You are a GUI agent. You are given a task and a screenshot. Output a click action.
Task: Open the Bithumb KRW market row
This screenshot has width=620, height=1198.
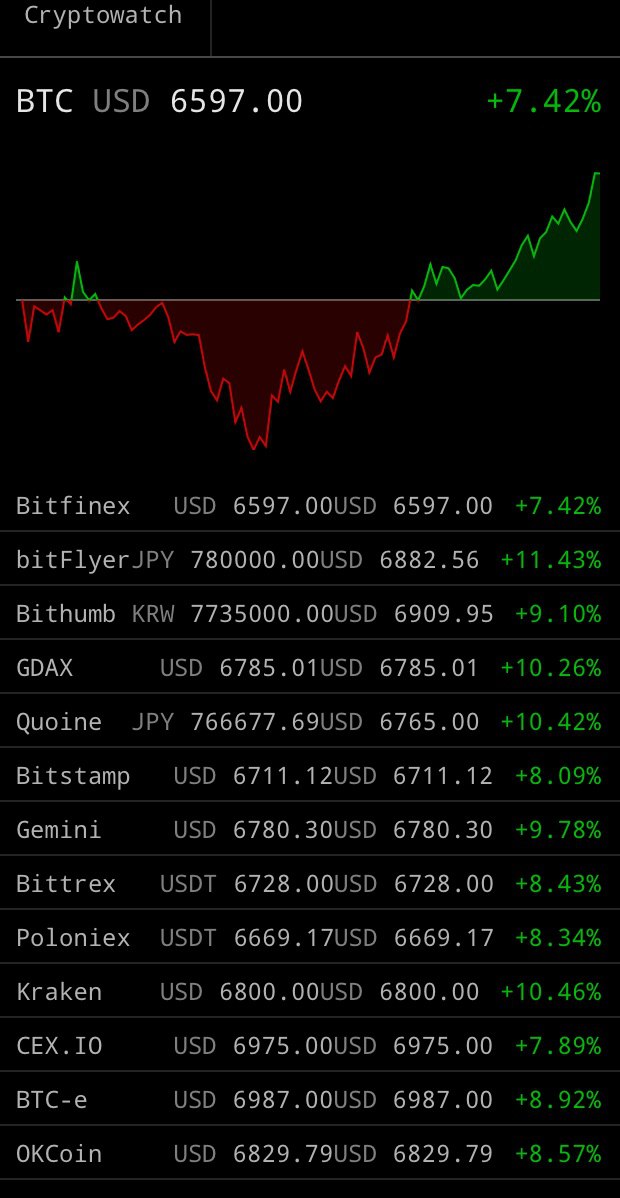310,614
